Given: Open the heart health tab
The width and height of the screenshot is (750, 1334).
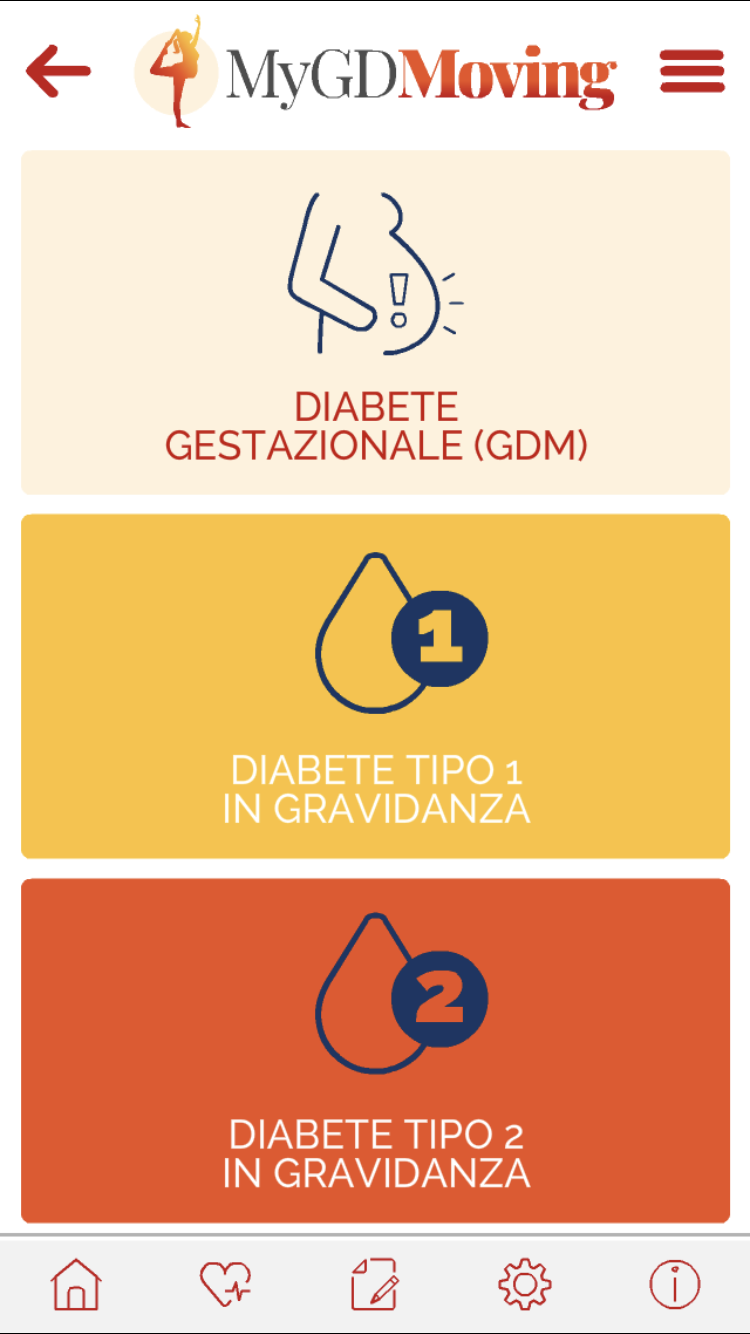Looking at the screenshot, I should (226, 1284).
